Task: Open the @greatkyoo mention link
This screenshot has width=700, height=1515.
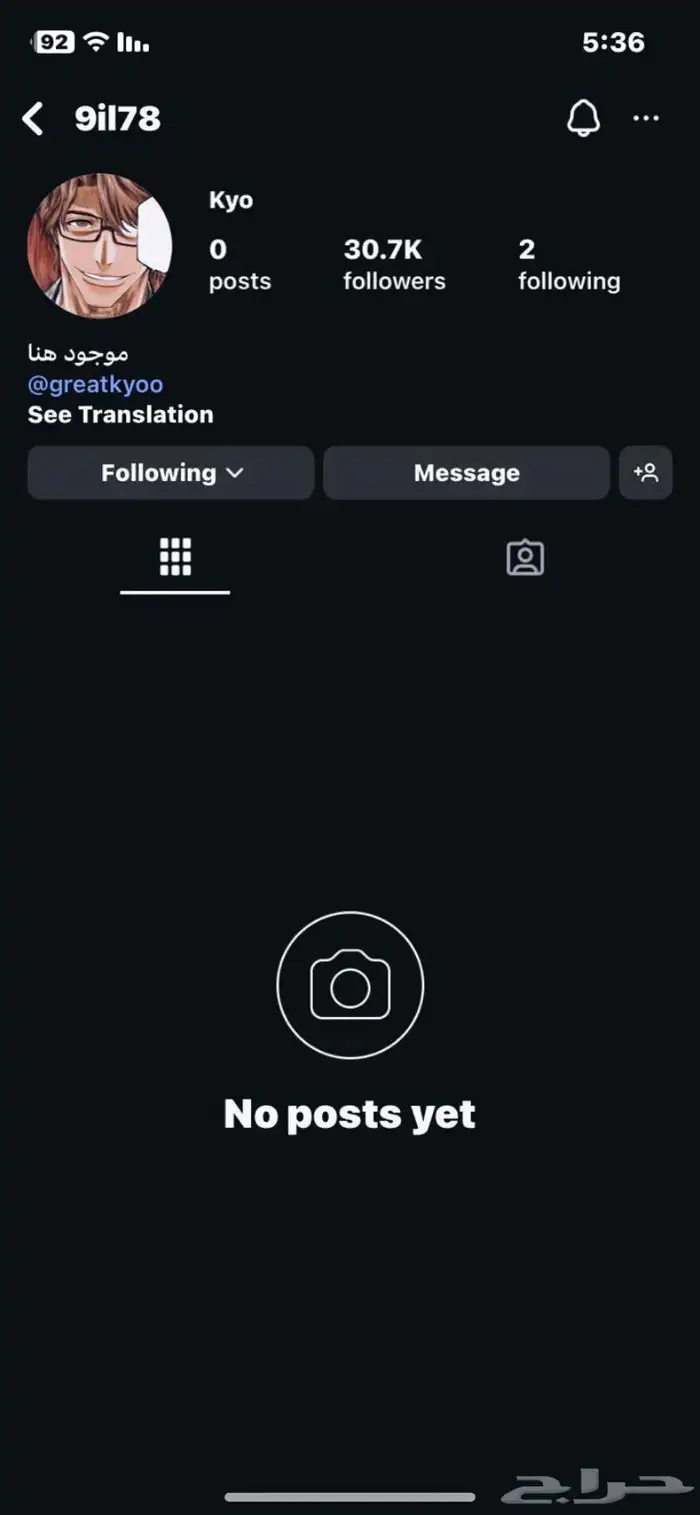Action: click(95, 384)
